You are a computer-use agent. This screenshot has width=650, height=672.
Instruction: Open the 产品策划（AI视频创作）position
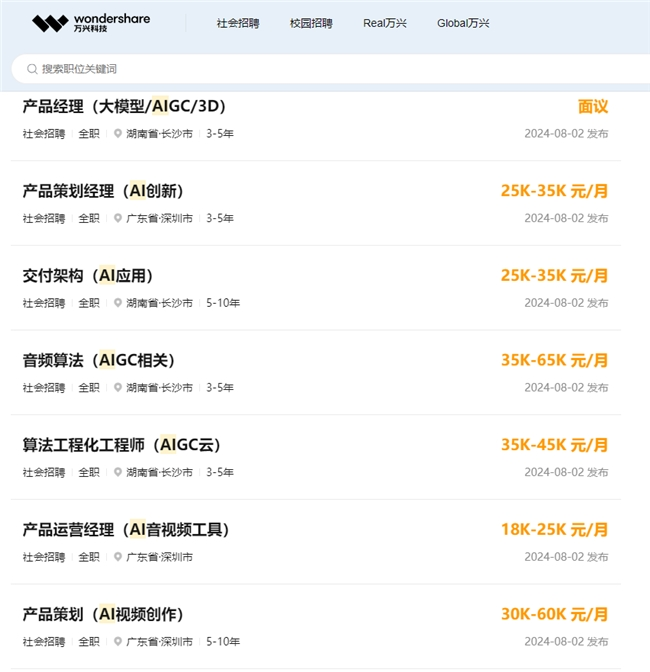[x=103, y=614]
